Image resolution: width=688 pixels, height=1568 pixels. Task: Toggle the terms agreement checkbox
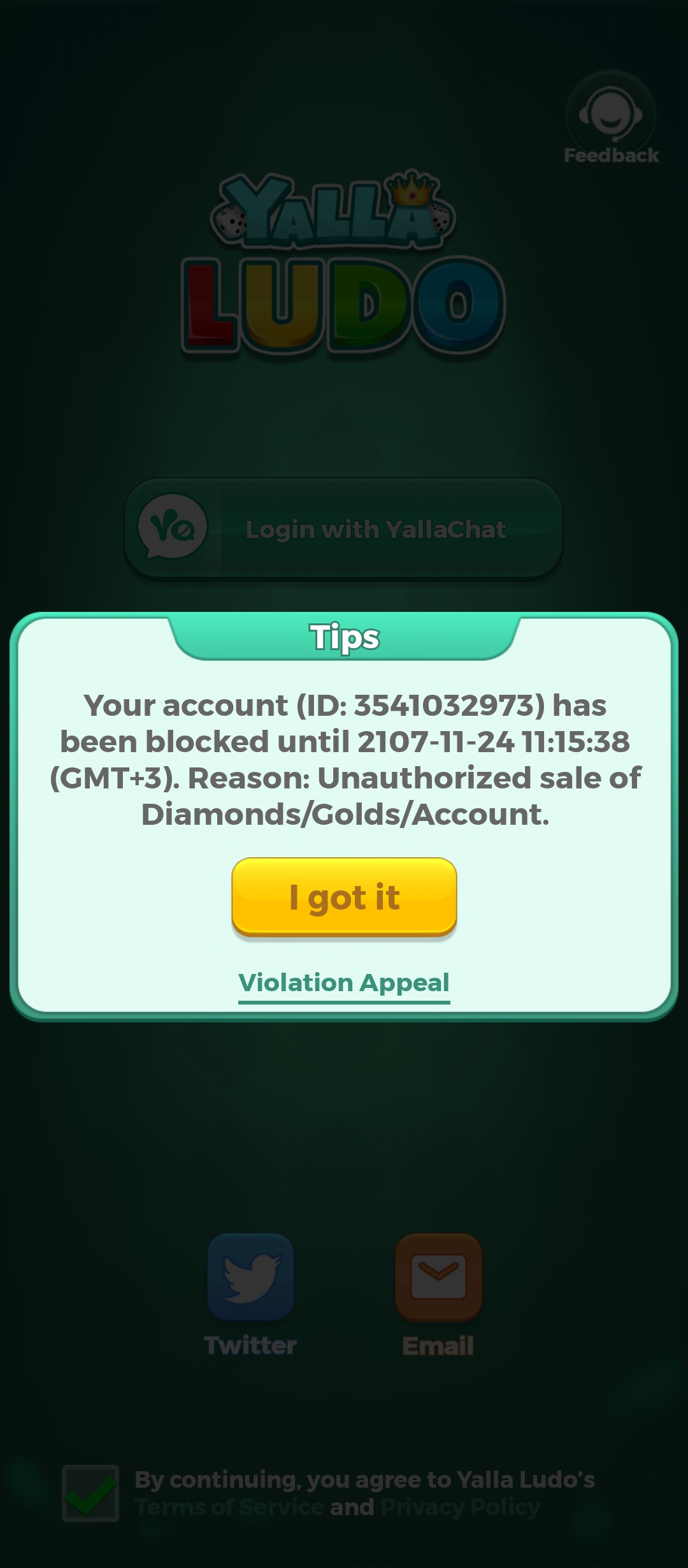[x=90, y=1493]
